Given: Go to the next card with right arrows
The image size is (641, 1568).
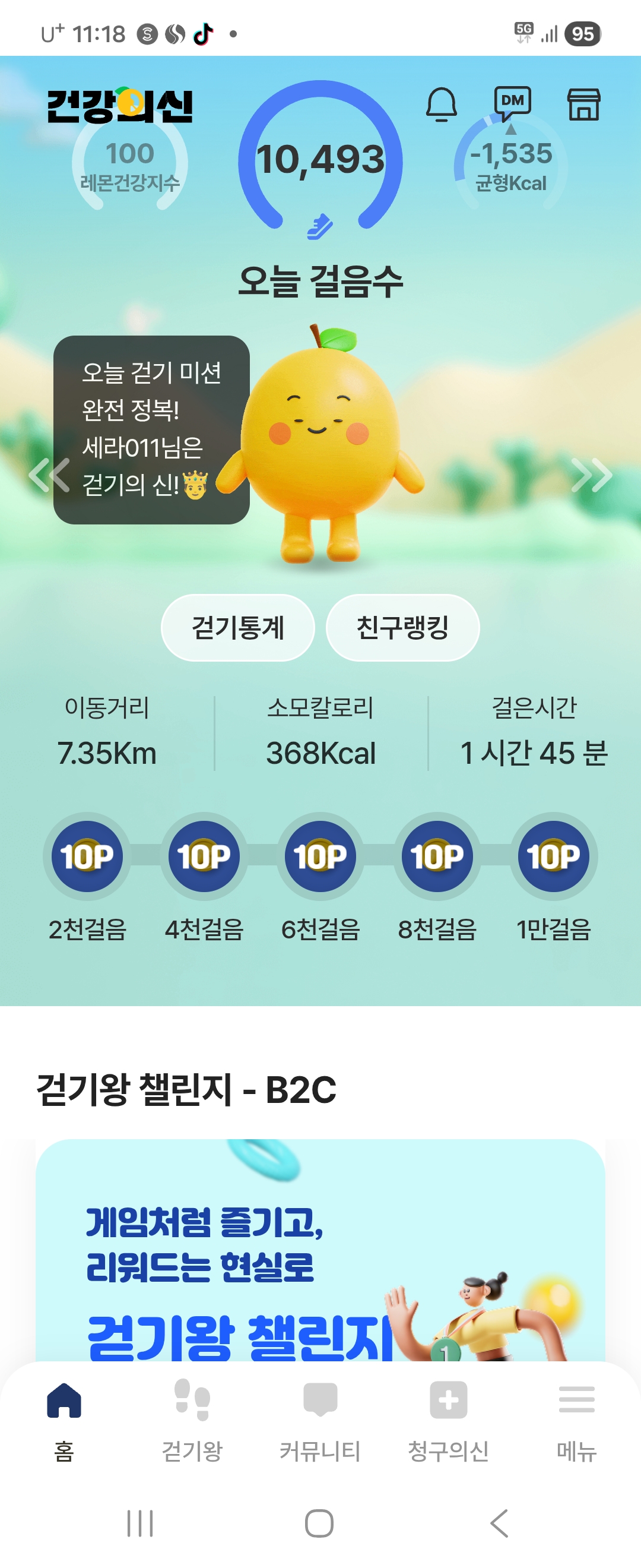Looking at the screenshot, I should tap(591, 475).
